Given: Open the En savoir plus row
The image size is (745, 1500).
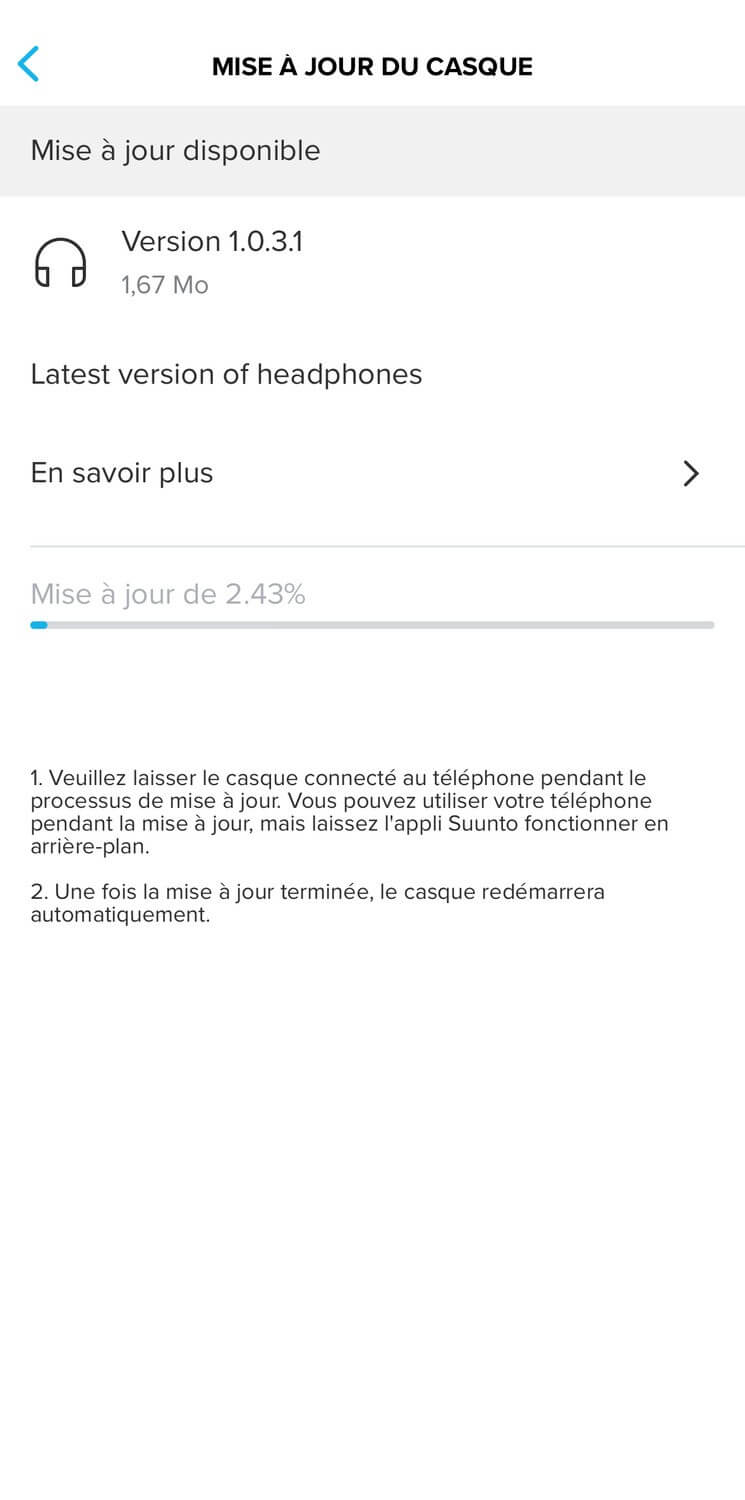Looking at the screenshot, I should coord(372,473).
